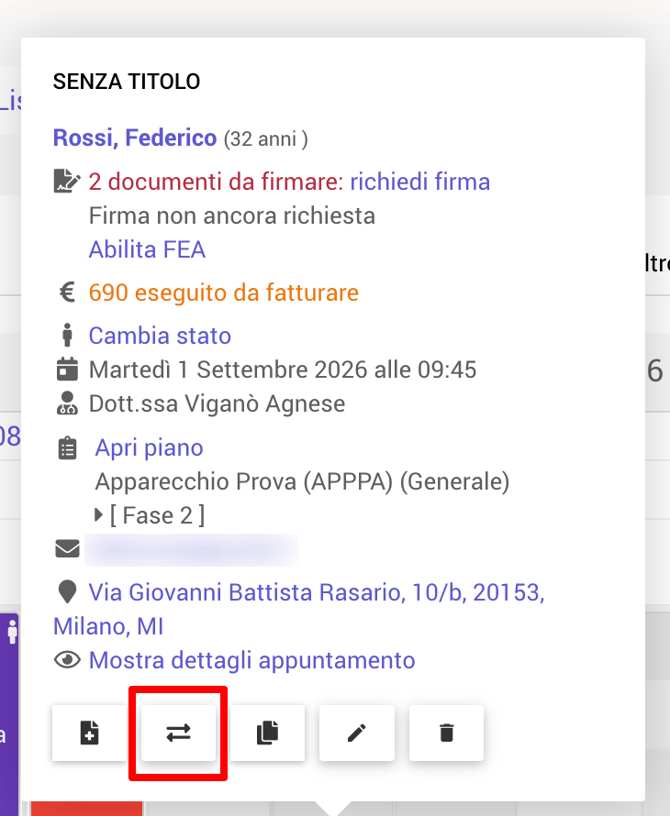Delete the appointment with trash icon
670x816 pixels.
446,733
